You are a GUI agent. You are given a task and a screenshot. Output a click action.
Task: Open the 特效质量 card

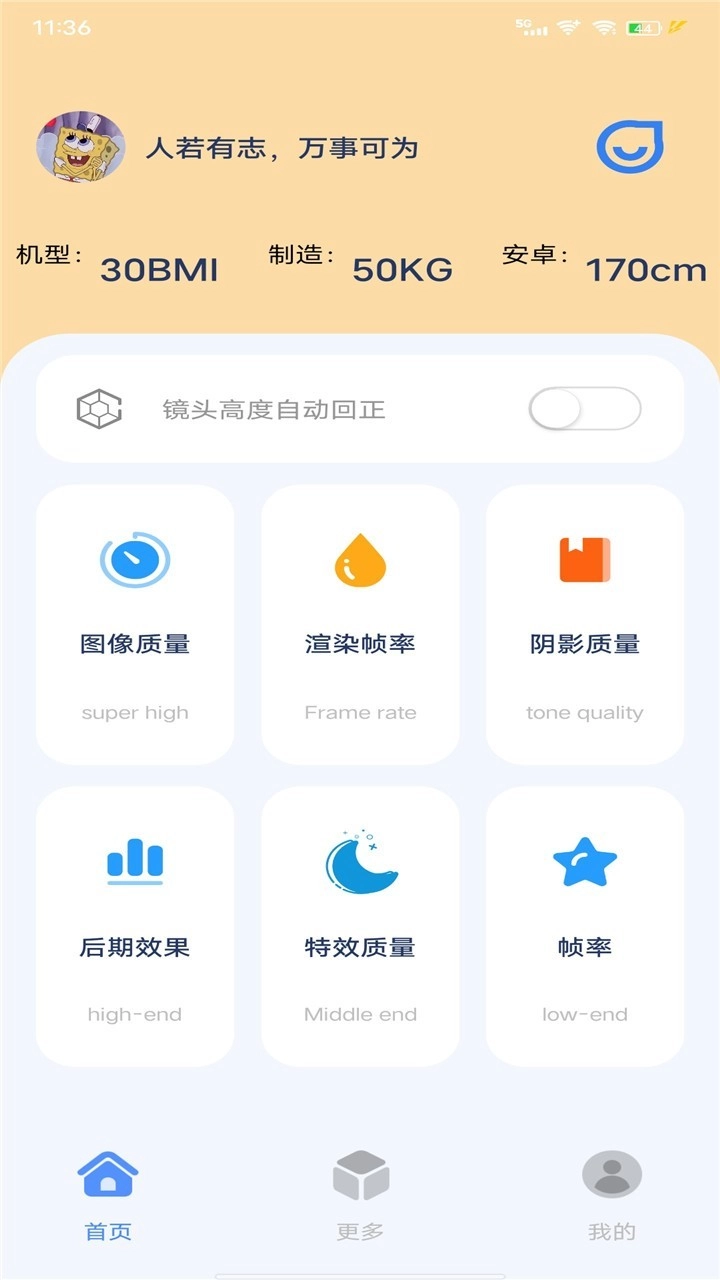pos(360,926)
